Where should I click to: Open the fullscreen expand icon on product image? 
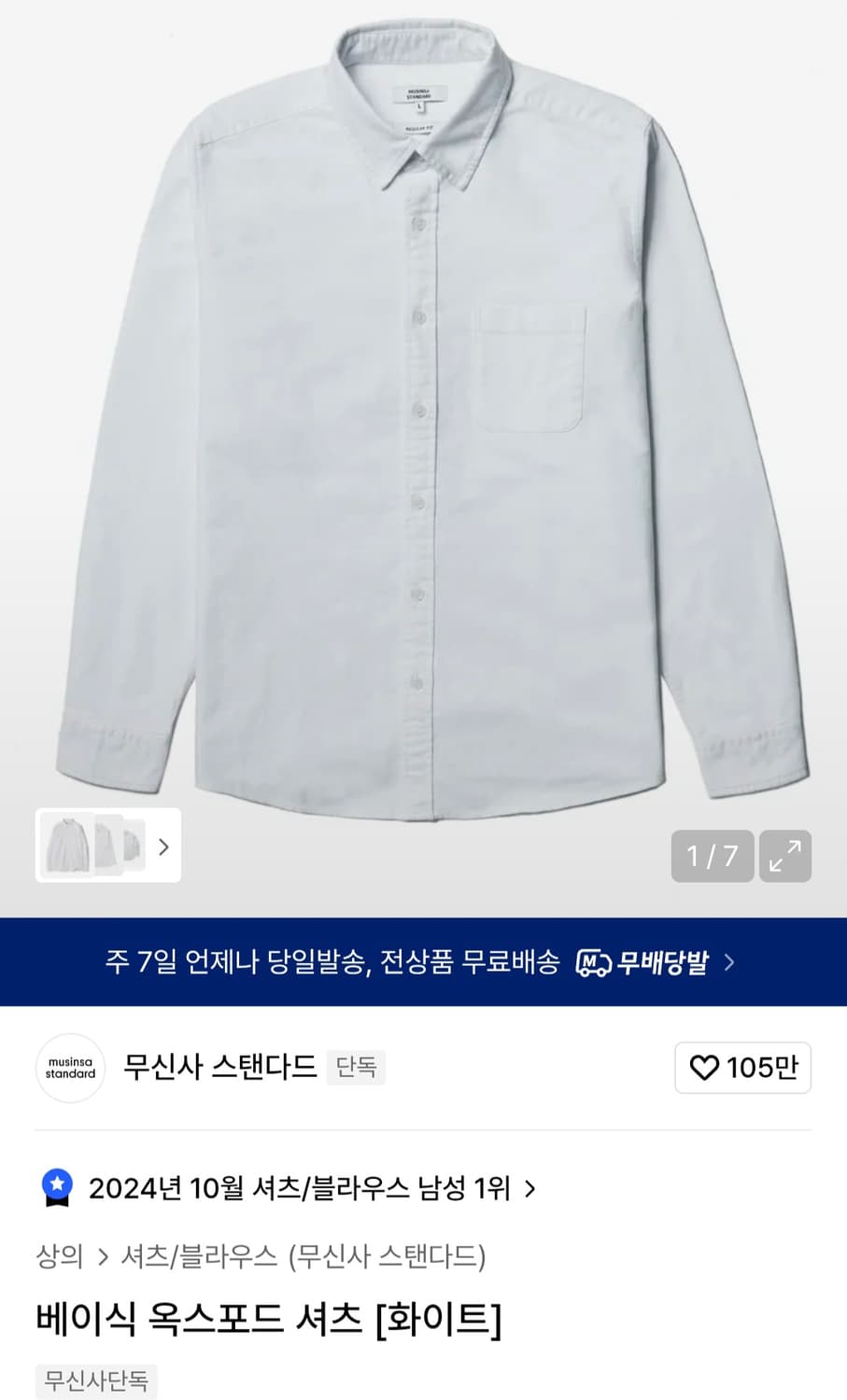pos(785,856)
